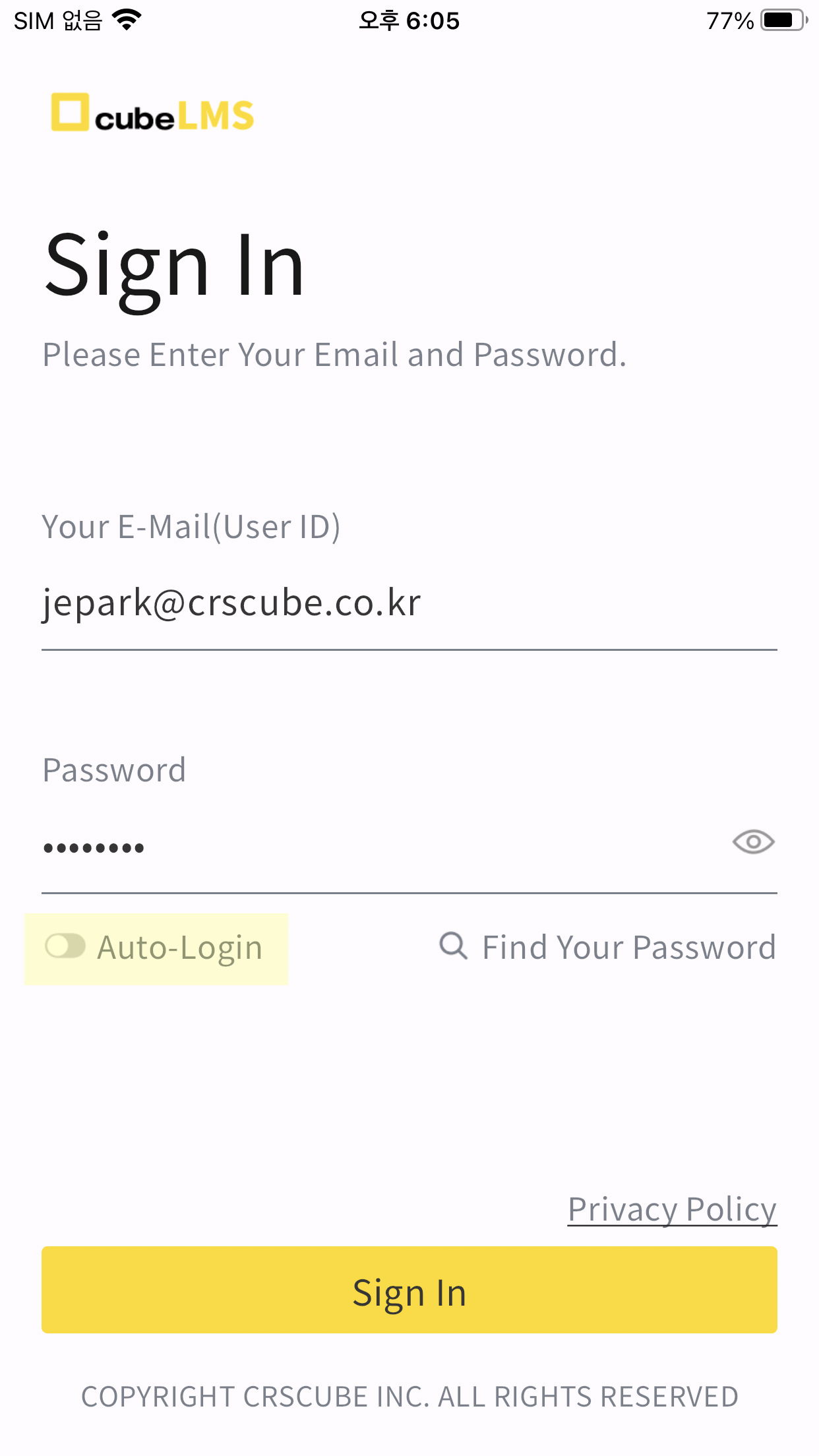Enable the Auto-Login switch
The width and height of the screenshot is (819, 1456).
[x=65, y=946]
